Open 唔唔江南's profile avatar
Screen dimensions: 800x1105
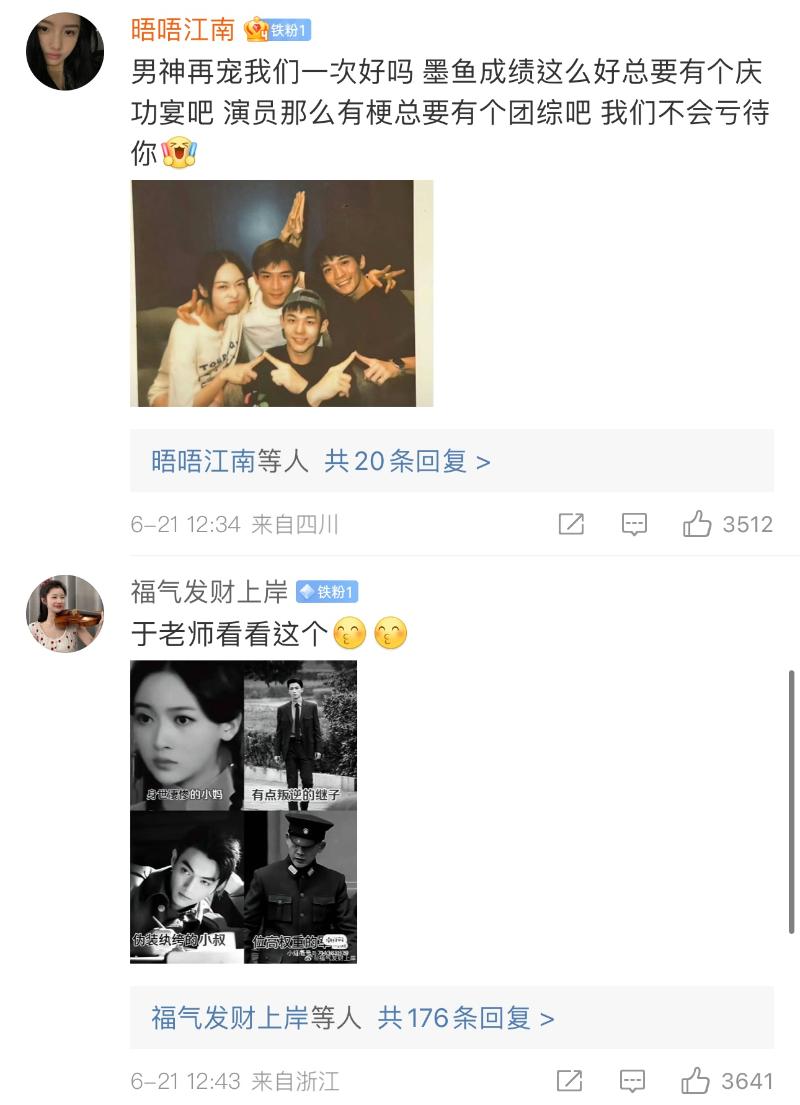(65, 52)
